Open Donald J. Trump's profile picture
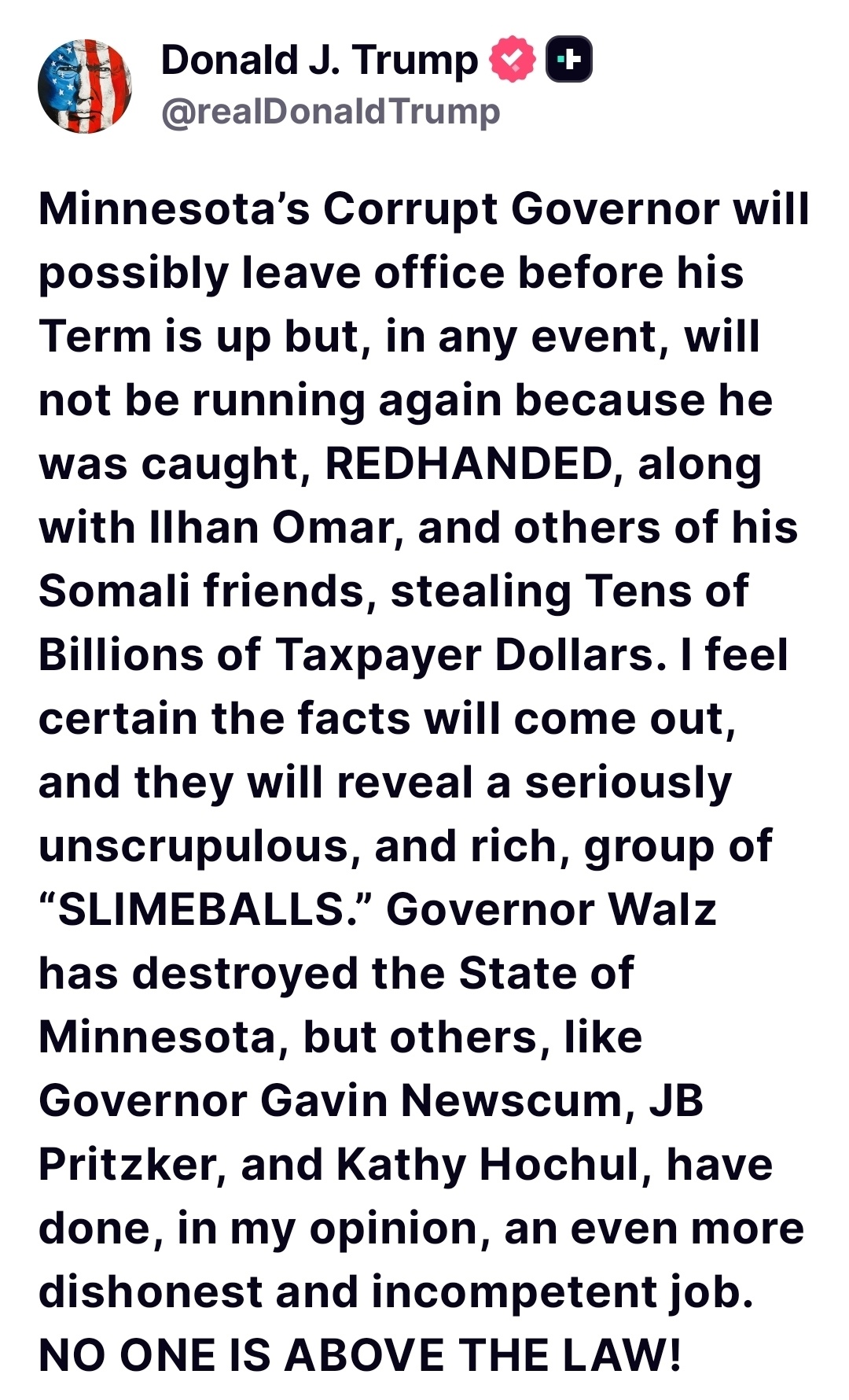 pyautogui.click(x=85, y=87)
